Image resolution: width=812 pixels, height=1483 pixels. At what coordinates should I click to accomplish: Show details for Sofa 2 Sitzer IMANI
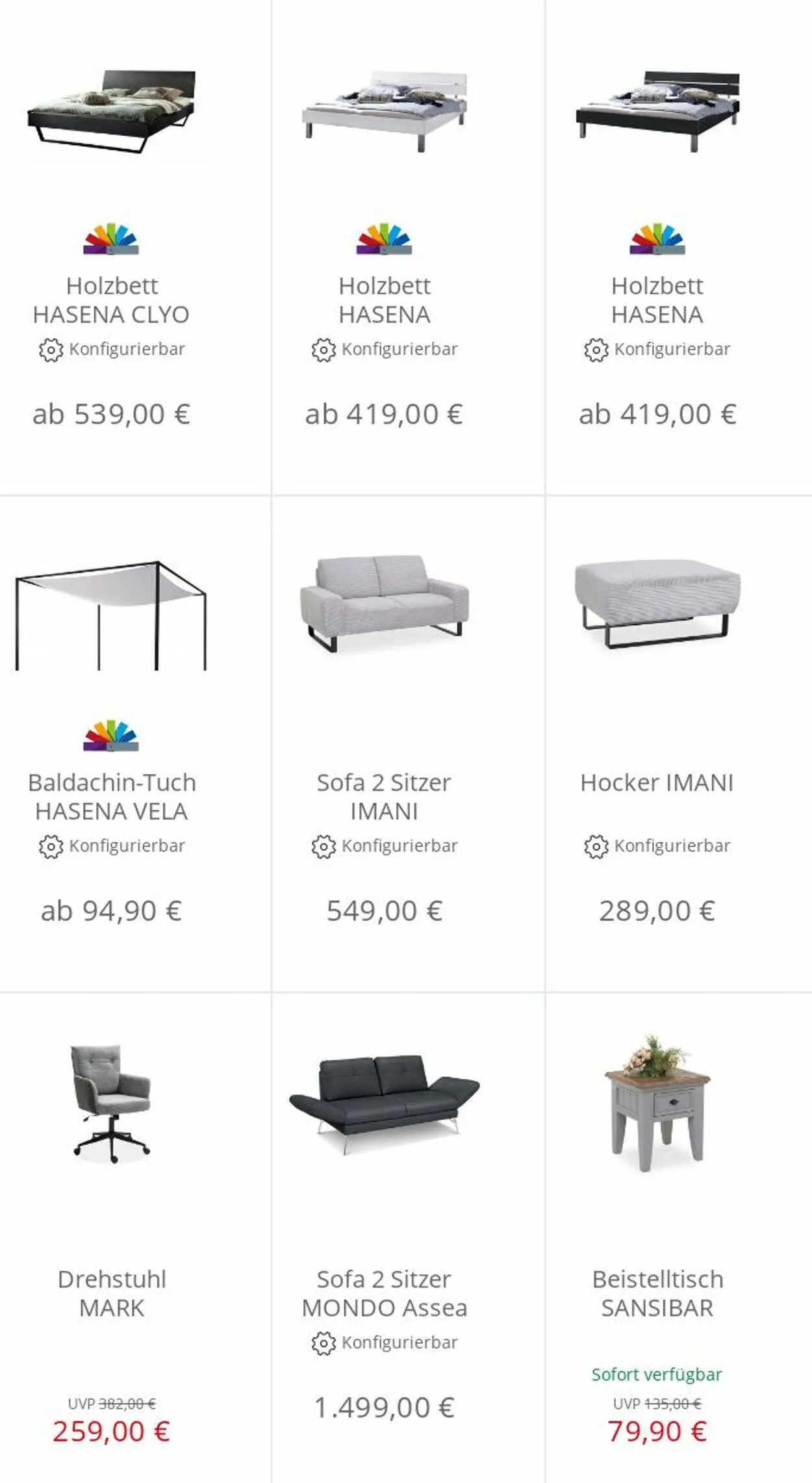(384, 797)
